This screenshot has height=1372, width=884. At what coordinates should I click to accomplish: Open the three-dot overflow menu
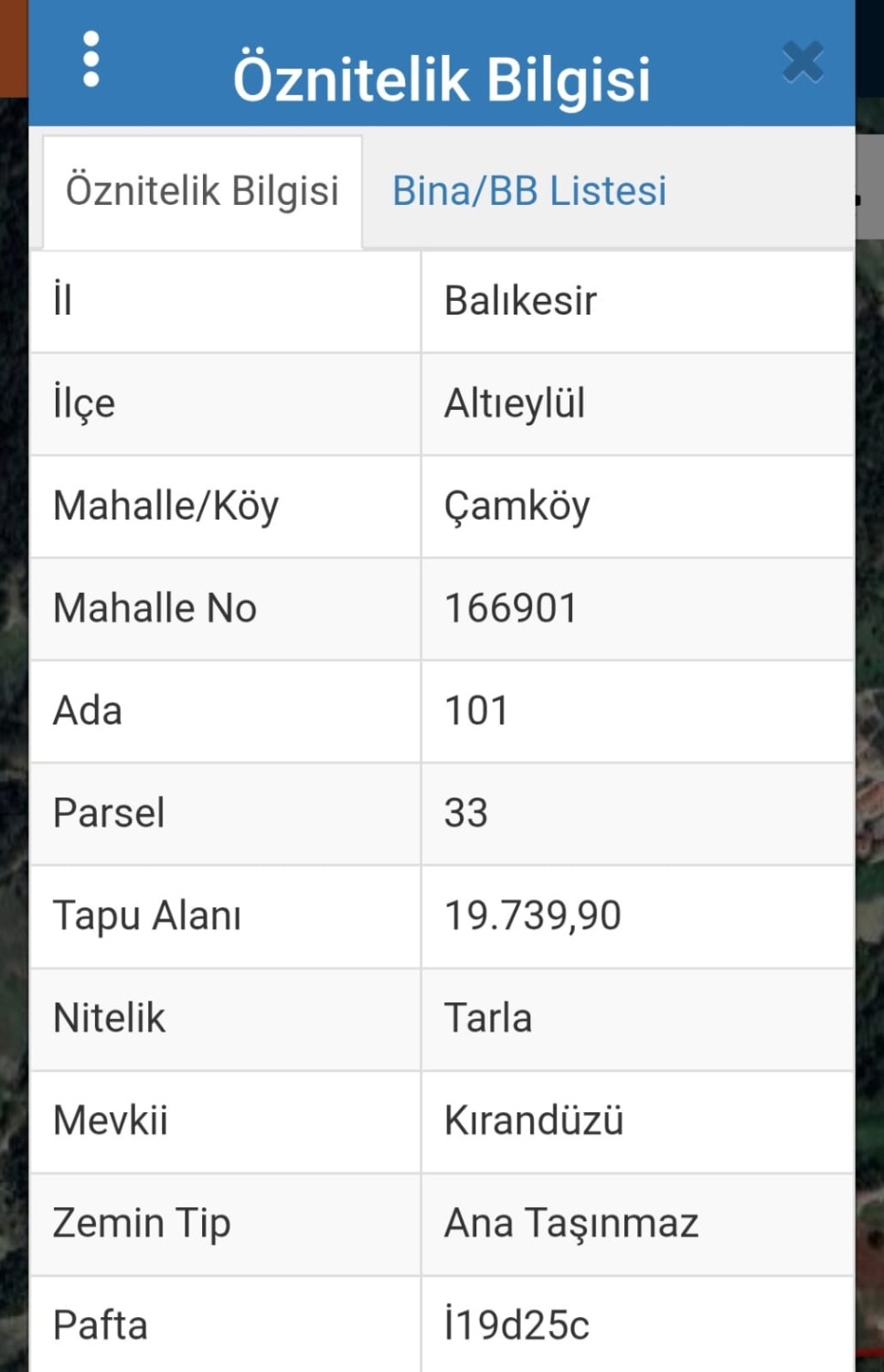pyautogui.click(x=91, y=60)
